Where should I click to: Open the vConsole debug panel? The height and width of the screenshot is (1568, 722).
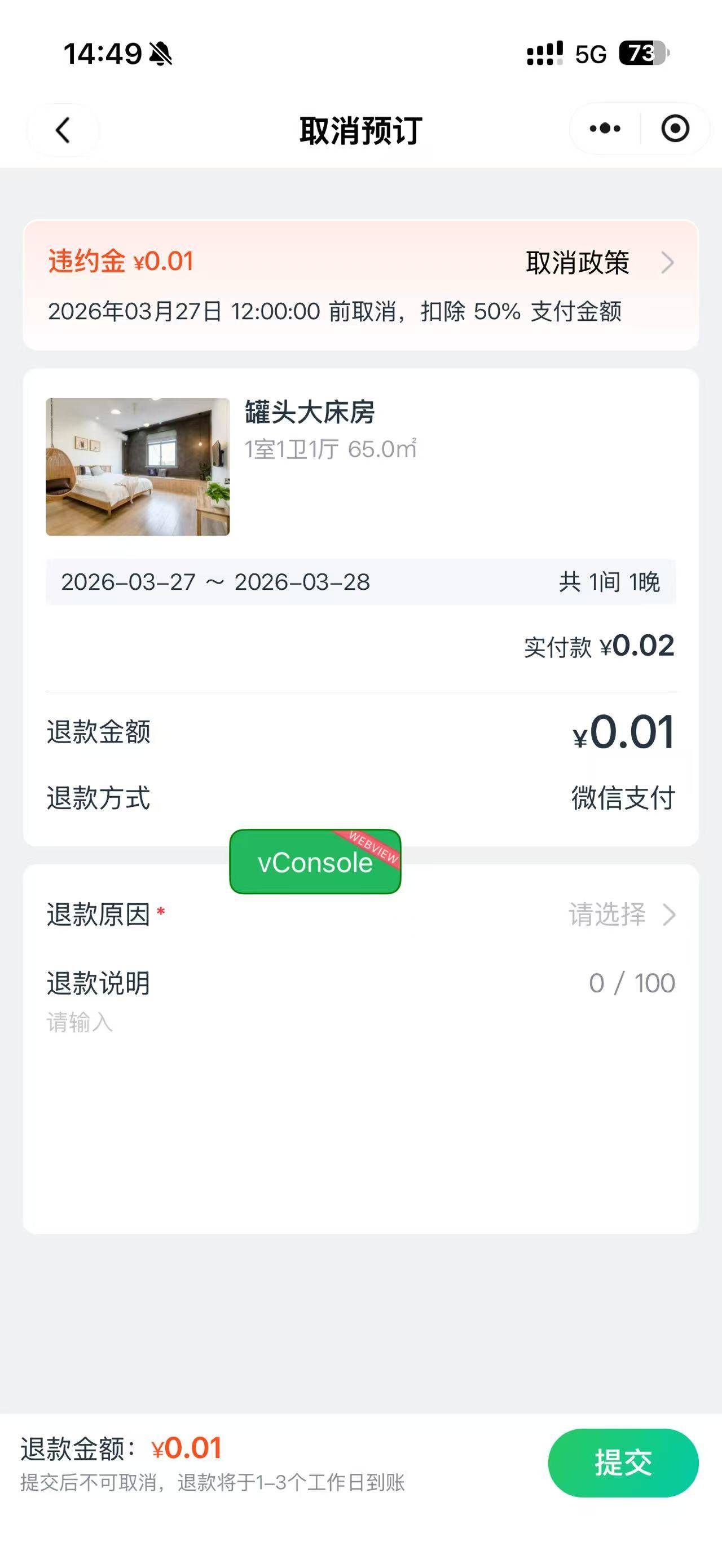click(x=315, y=862)
